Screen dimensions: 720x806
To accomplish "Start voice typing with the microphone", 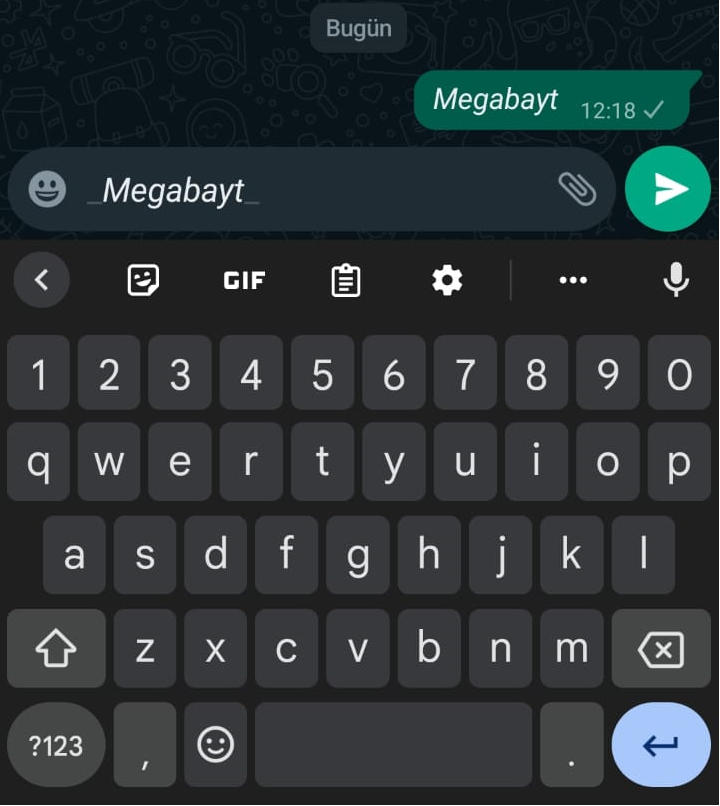I will pos(676,281).
